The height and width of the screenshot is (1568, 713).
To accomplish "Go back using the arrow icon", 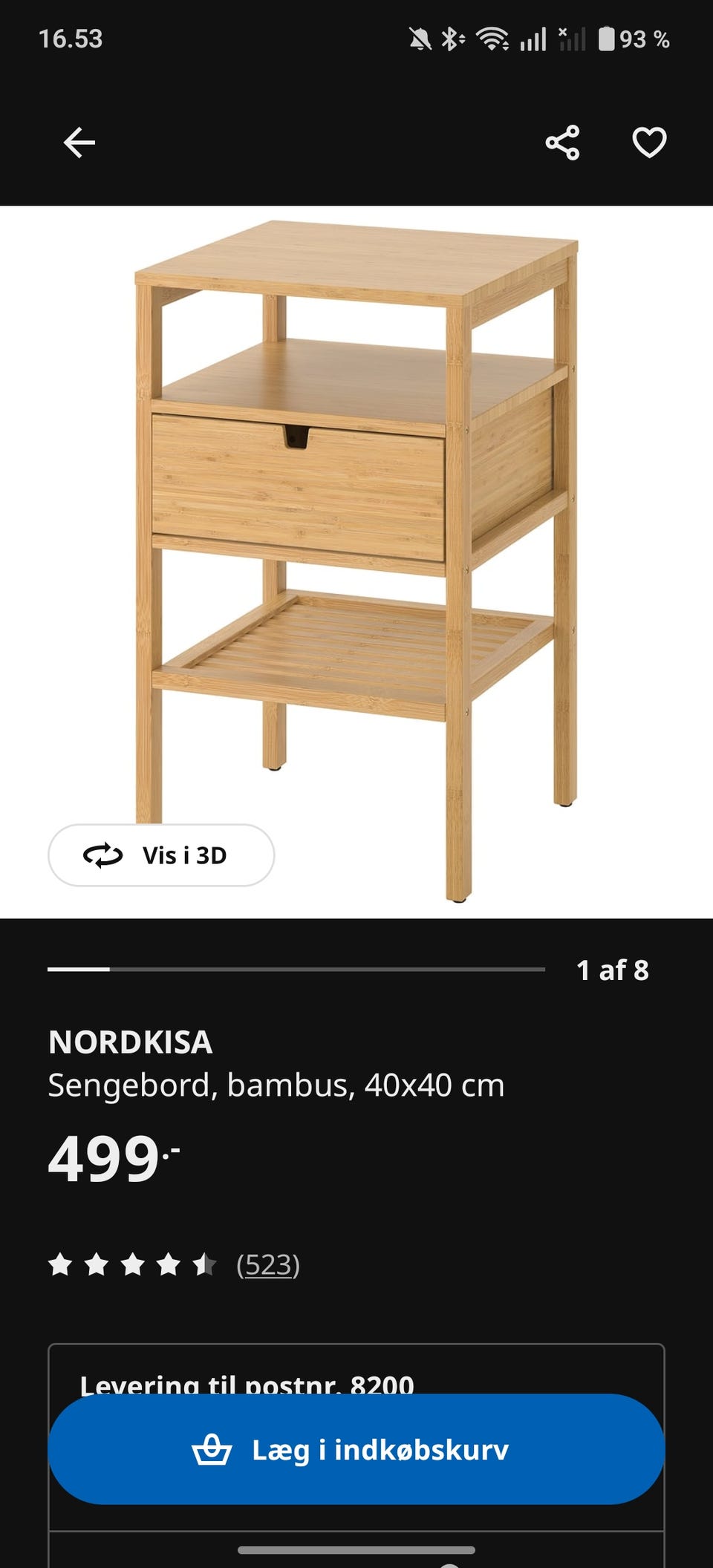I will 79,143.
